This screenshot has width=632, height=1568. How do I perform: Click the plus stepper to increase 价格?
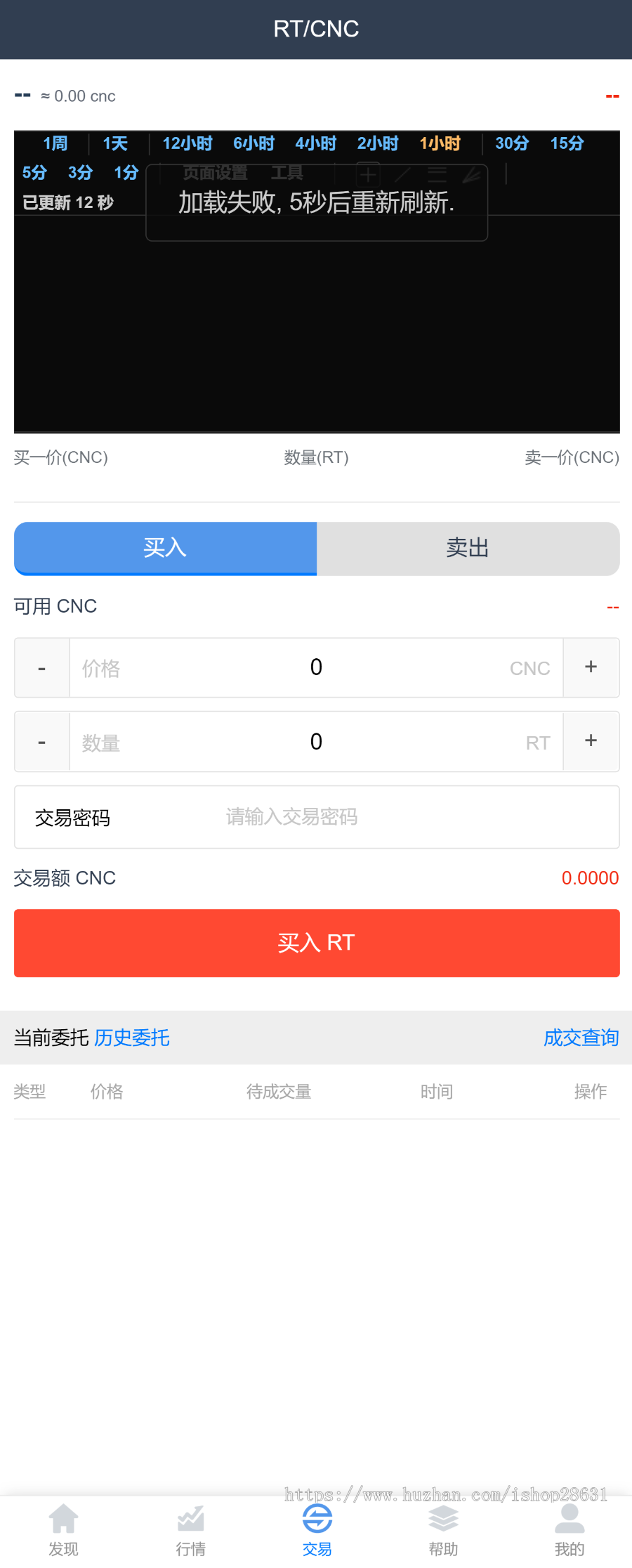click(x=591, y=667)
